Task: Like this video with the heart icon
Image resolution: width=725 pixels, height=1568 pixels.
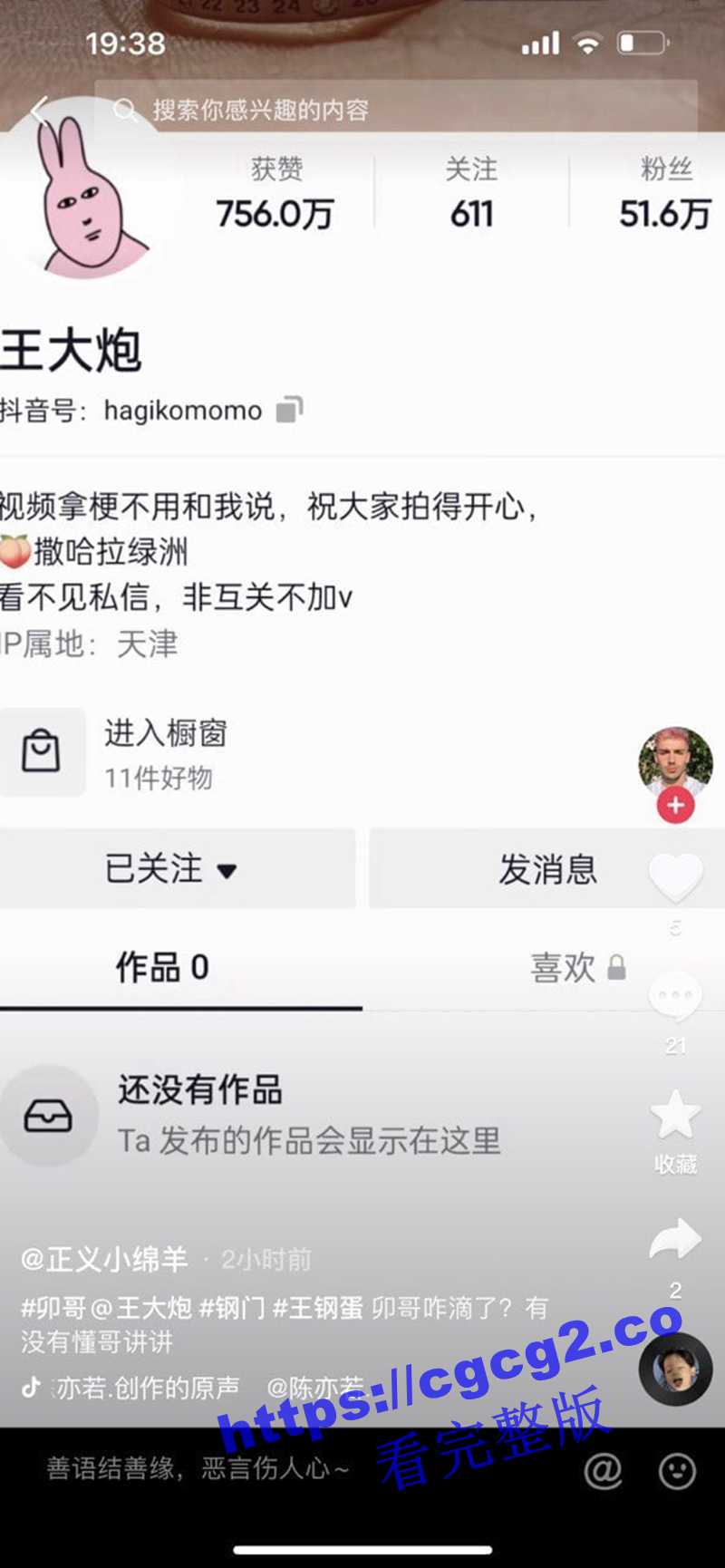Action: 675,877
